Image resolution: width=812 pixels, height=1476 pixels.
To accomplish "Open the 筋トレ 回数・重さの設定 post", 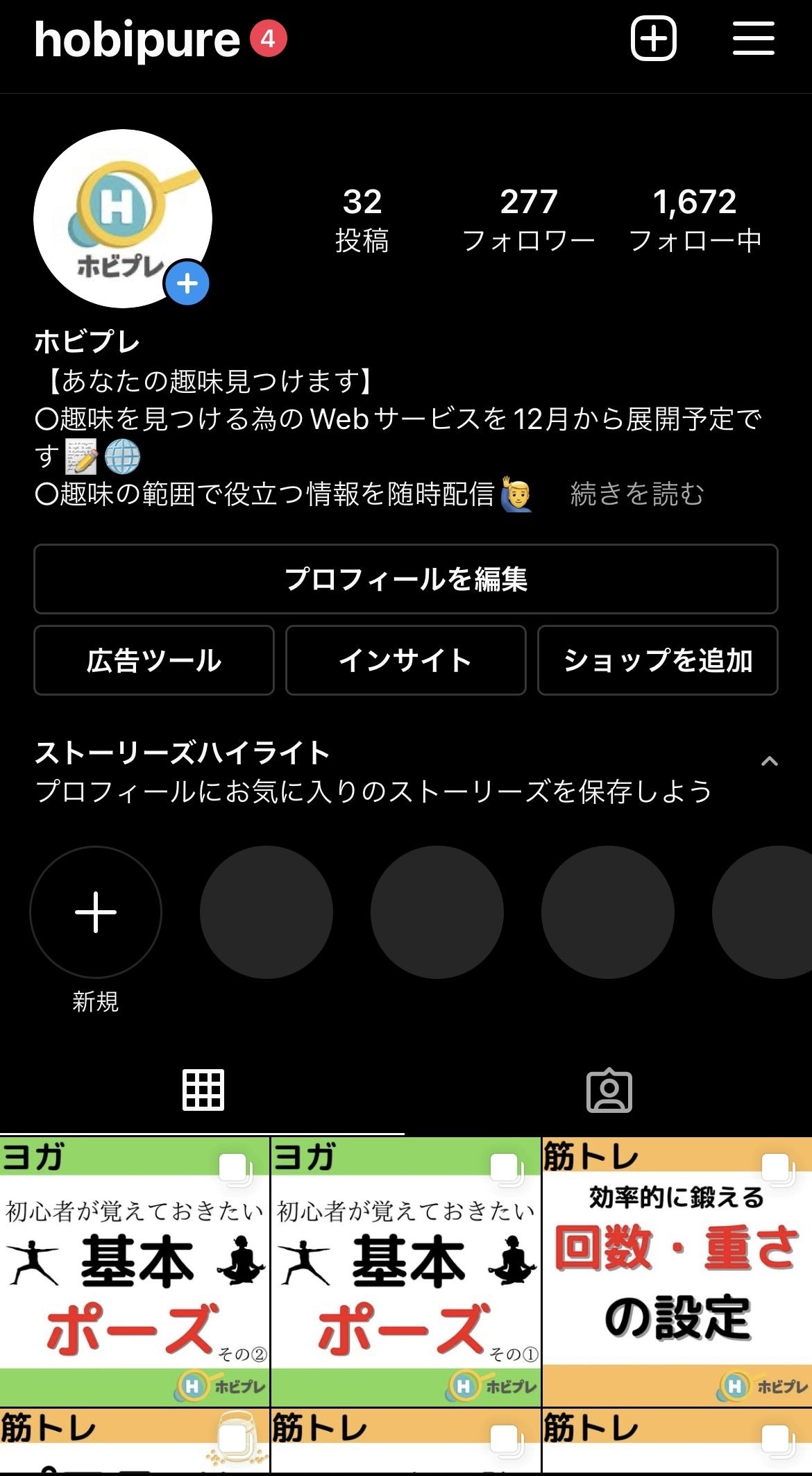I will [x=677, y=1272].
